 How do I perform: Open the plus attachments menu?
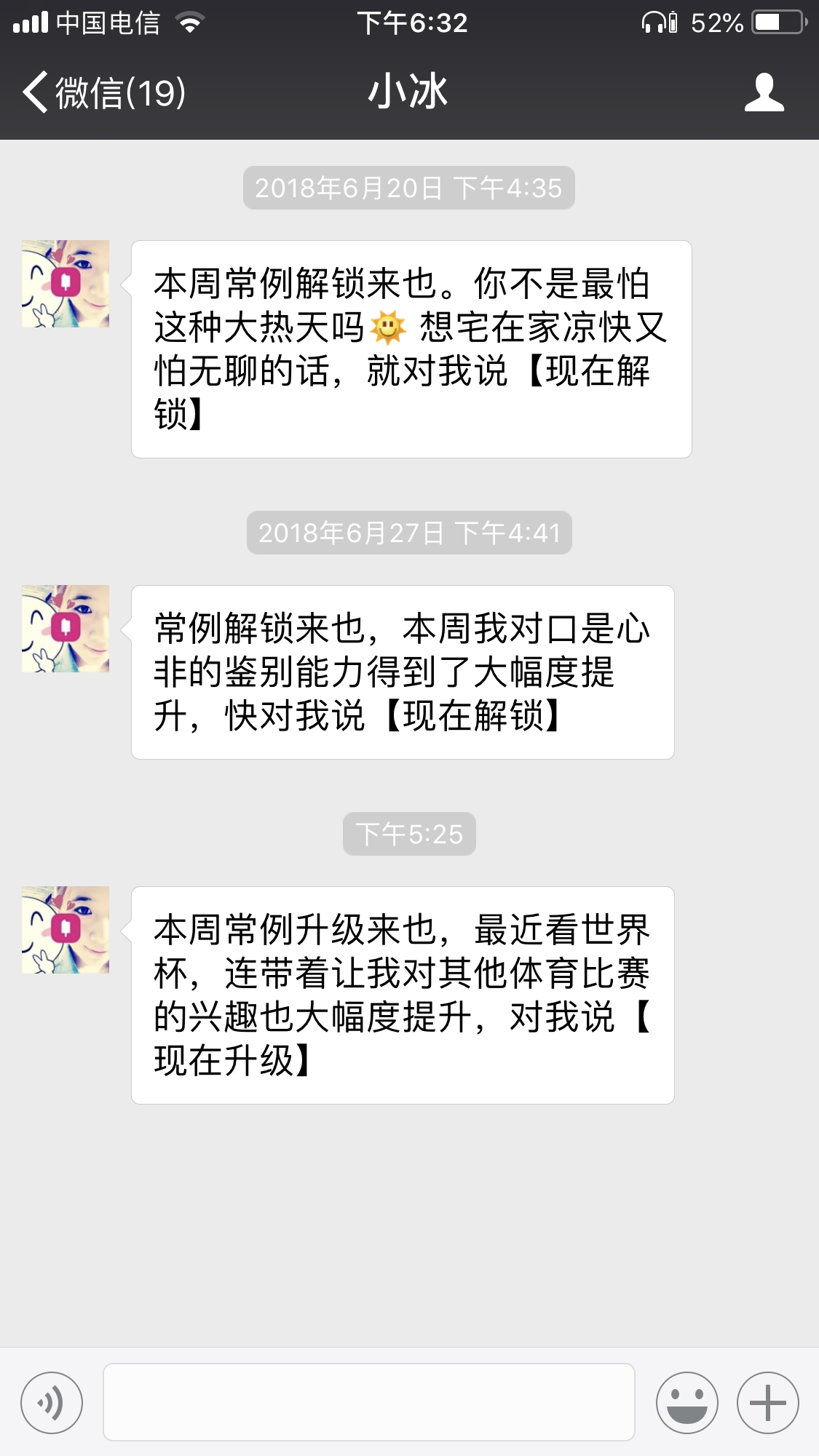pos(767,1402)
